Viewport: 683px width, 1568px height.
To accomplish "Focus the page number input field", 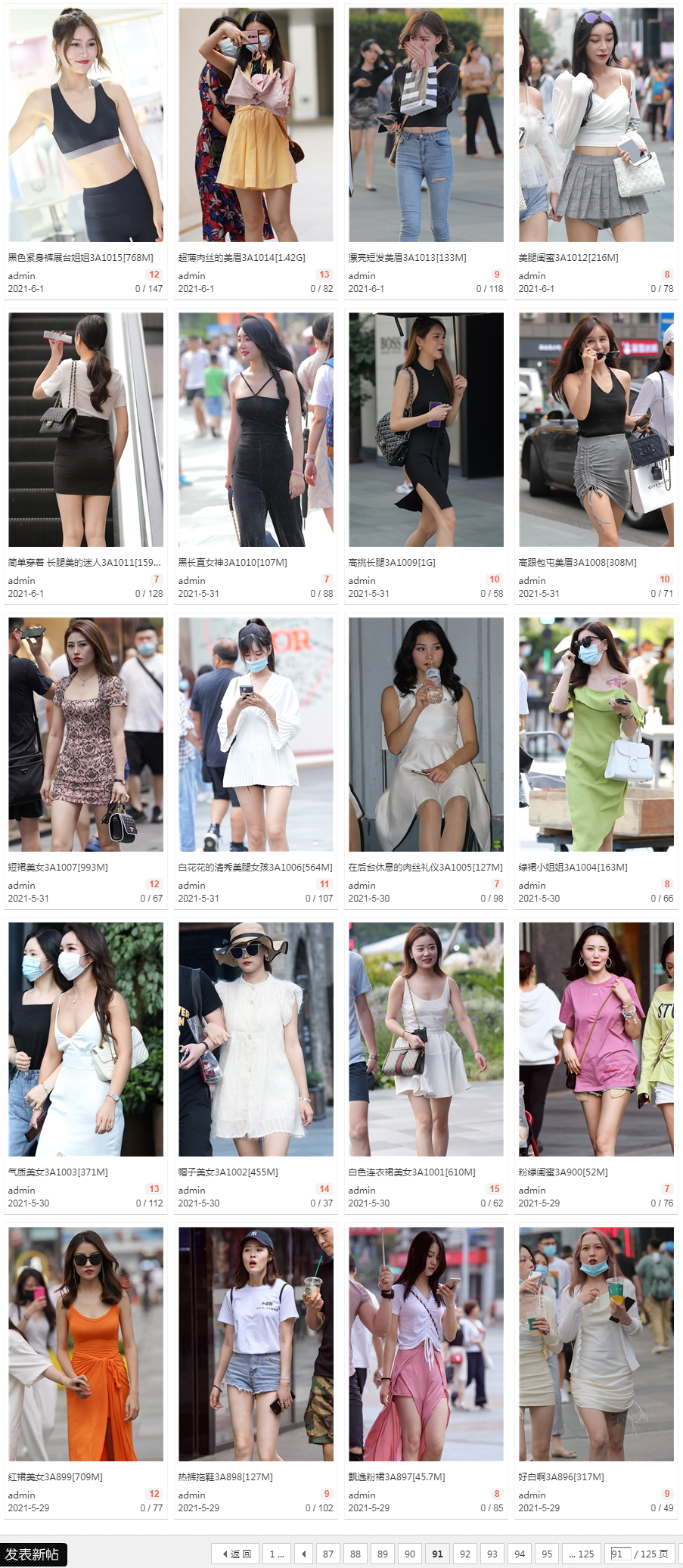I will (619, 1554).
